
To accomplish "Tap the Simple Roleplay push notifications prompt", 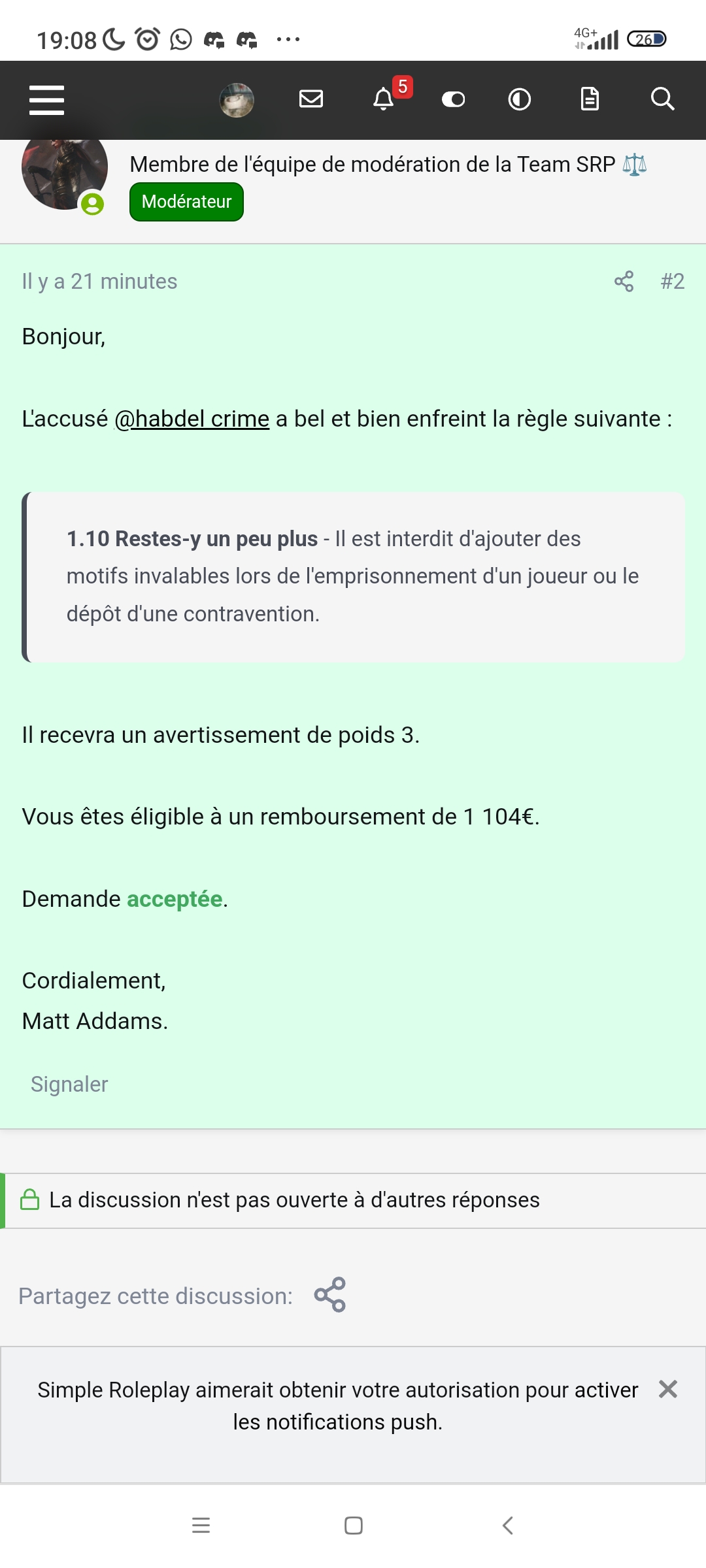I will point(337,1406).
